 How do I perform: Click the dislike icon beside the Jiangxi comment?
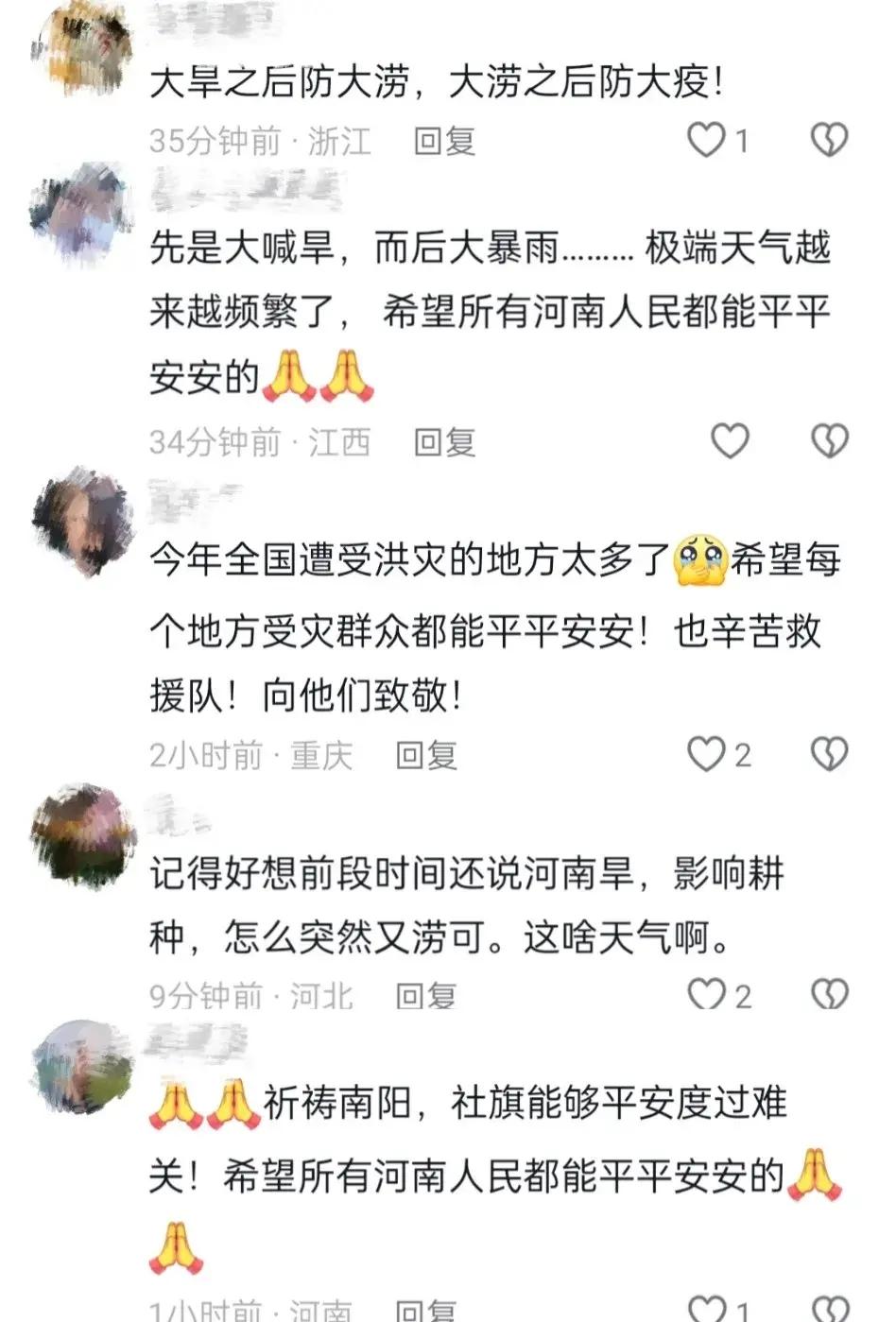(x=830, y=438)
